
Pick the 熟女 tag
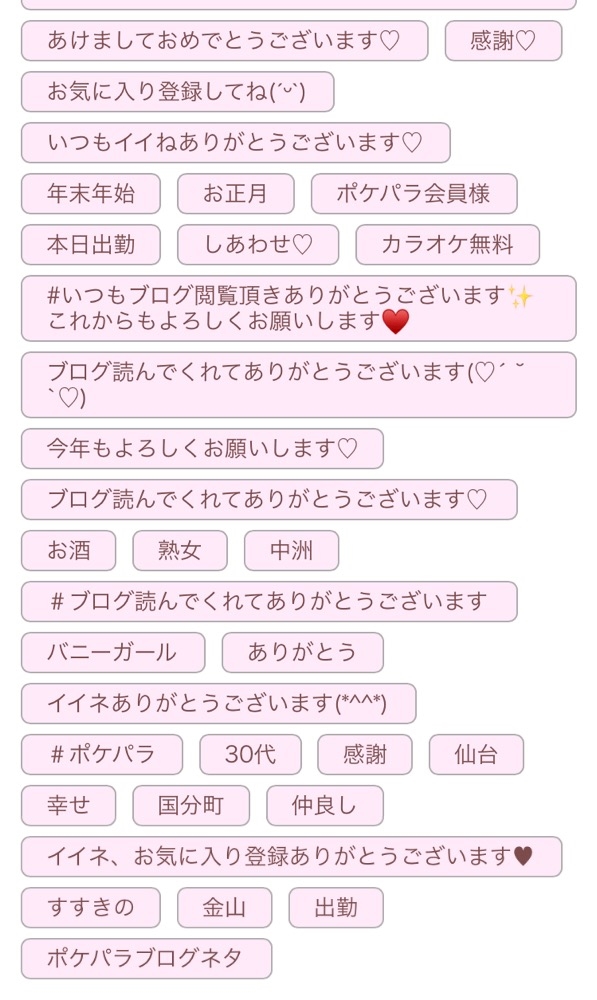180,551
